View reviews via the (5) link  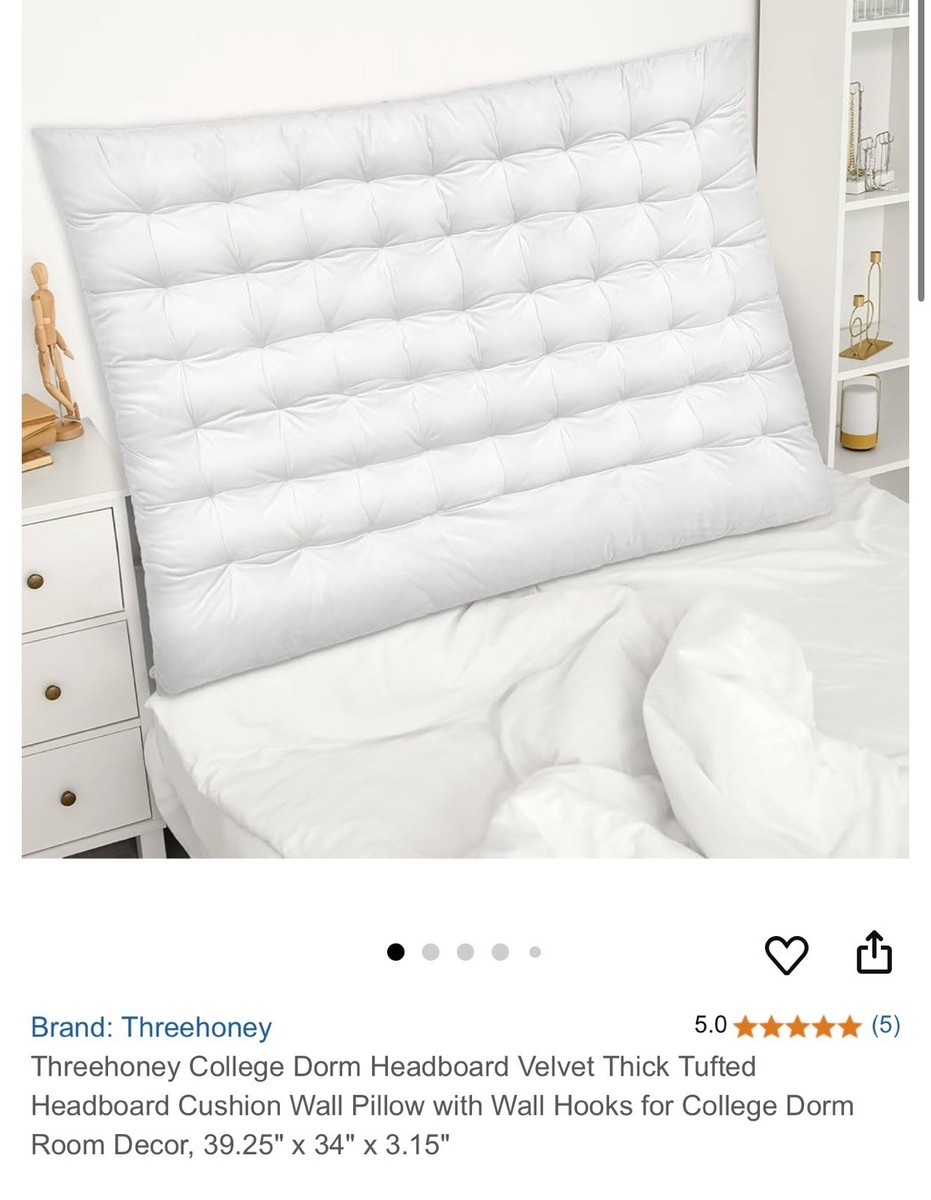[x=883, y=1024]
